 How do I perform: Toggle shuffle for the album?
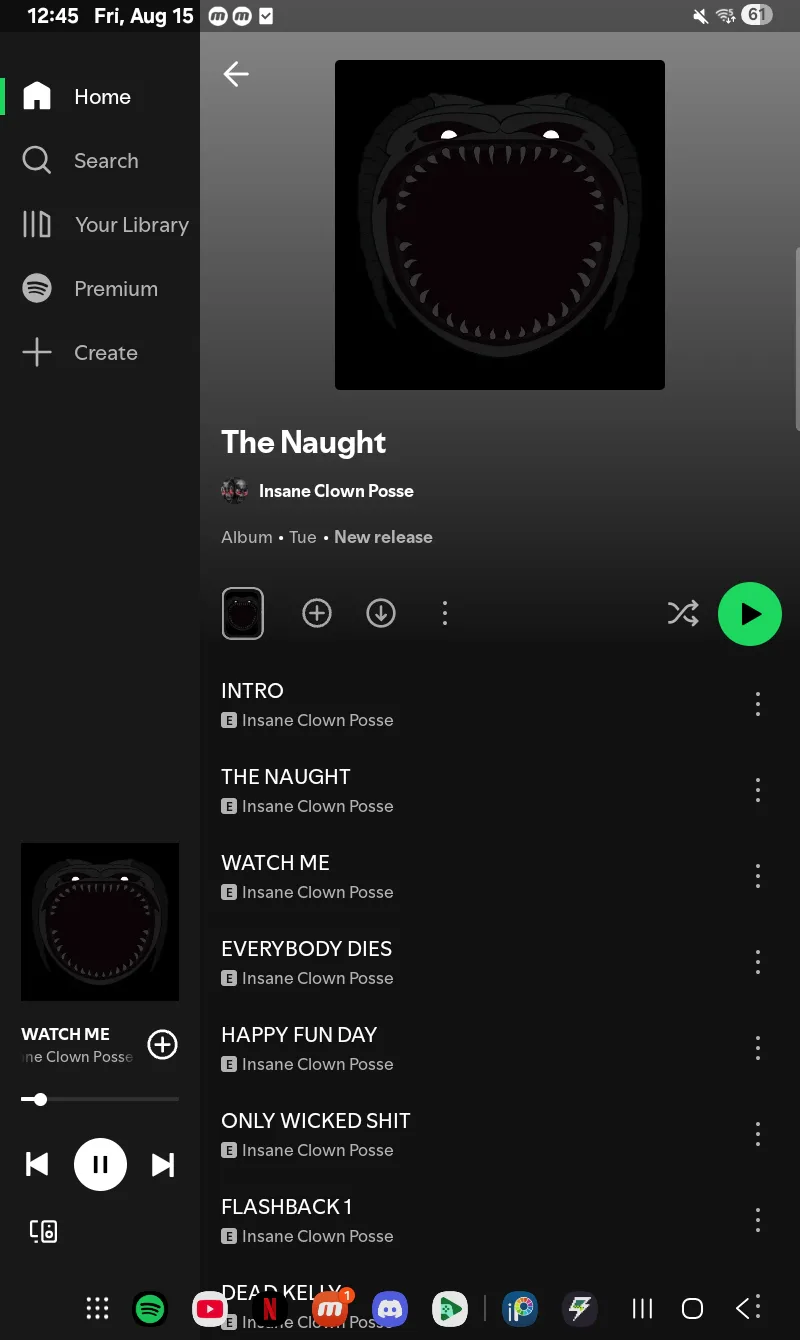pos(683,613)
